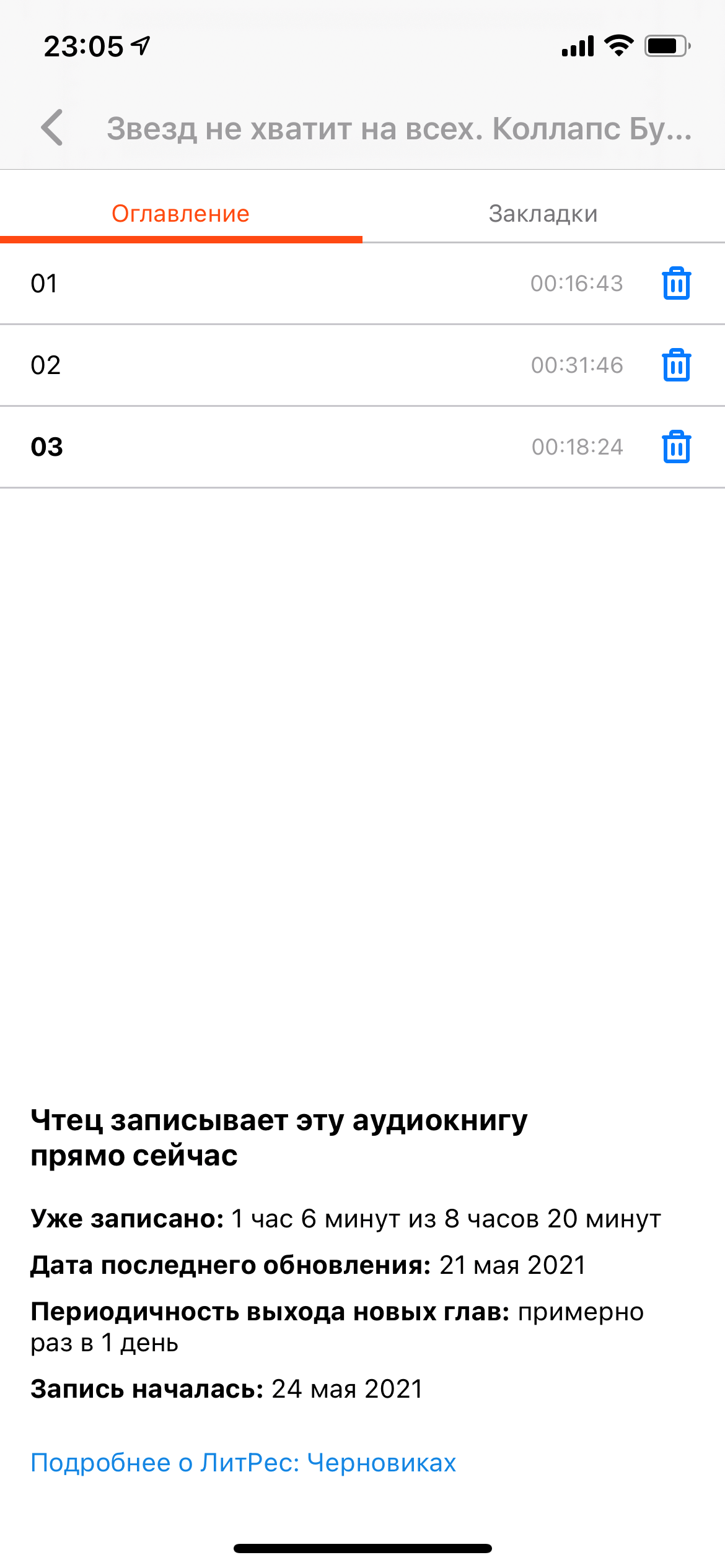Remove chapter 02 with trash icon
Screen dimensions: 725x1568
(676, 365)
